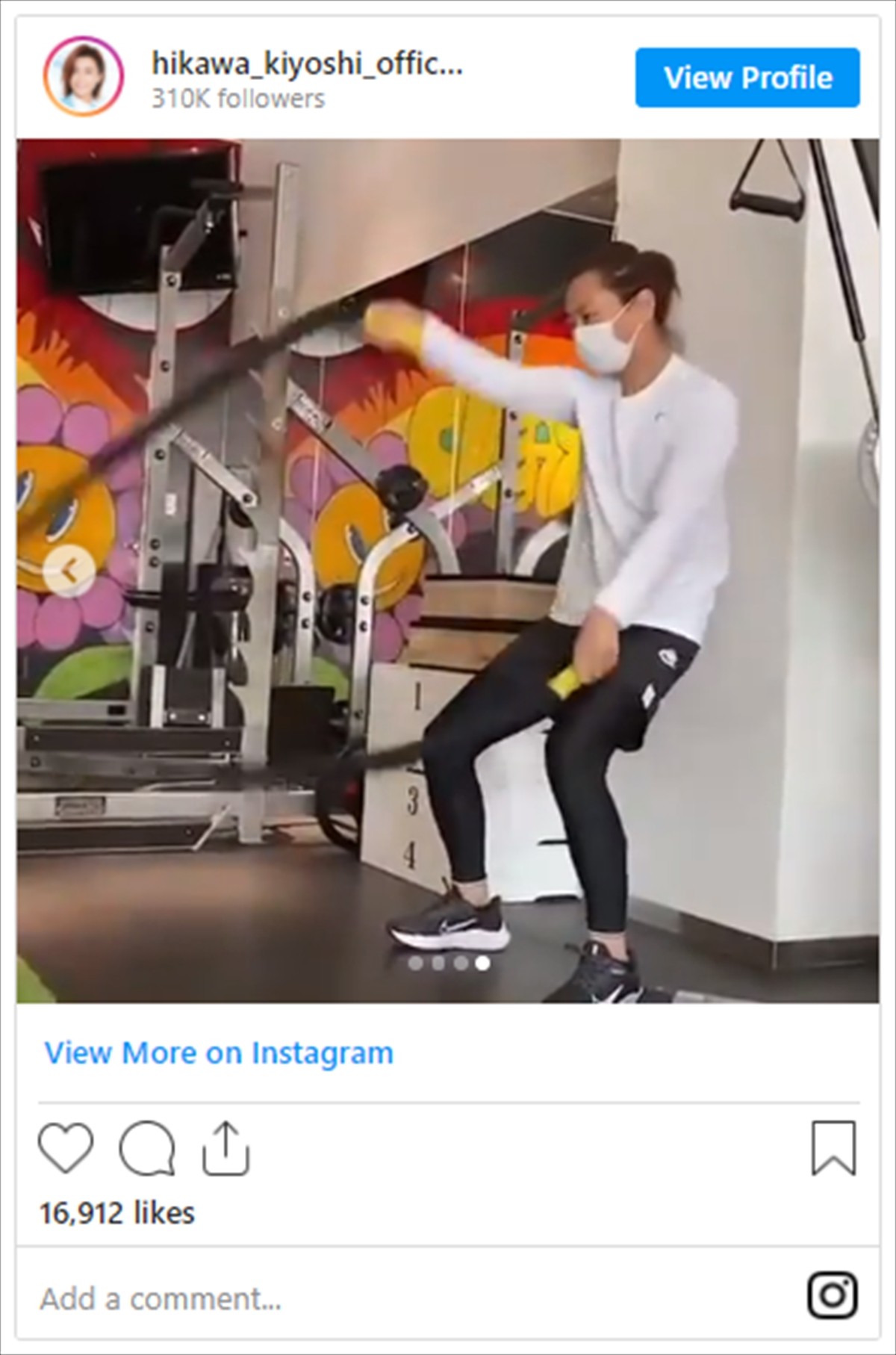Tap the View Profile button
896x1355 pixels.
(747, 78)
